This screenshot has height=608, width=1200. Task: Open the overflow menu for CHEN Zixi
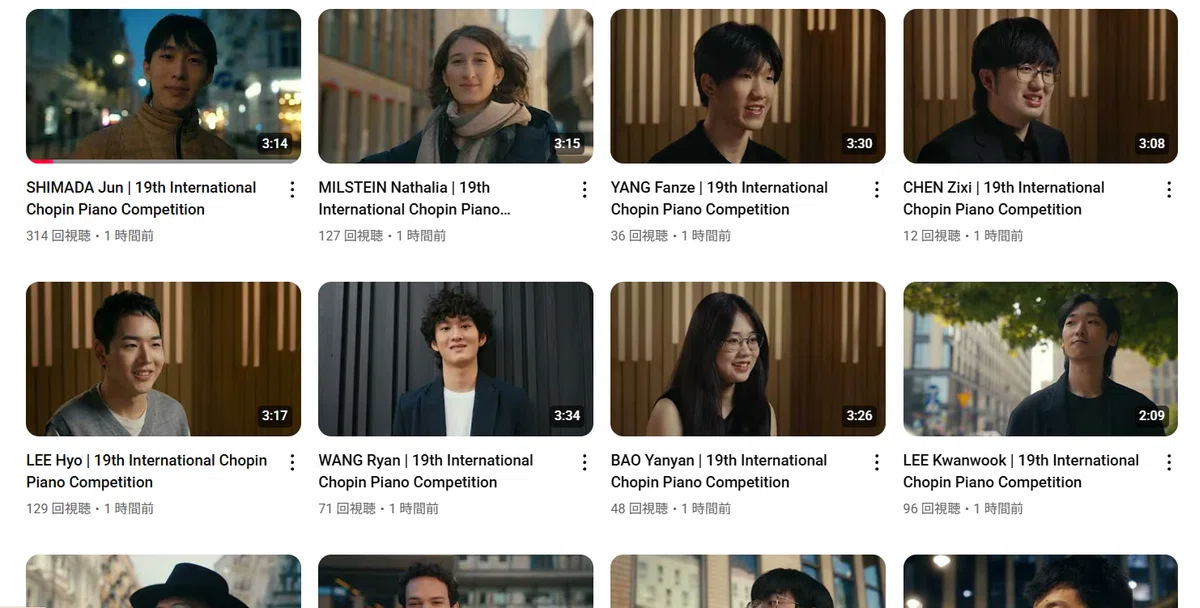point(1169,189)
